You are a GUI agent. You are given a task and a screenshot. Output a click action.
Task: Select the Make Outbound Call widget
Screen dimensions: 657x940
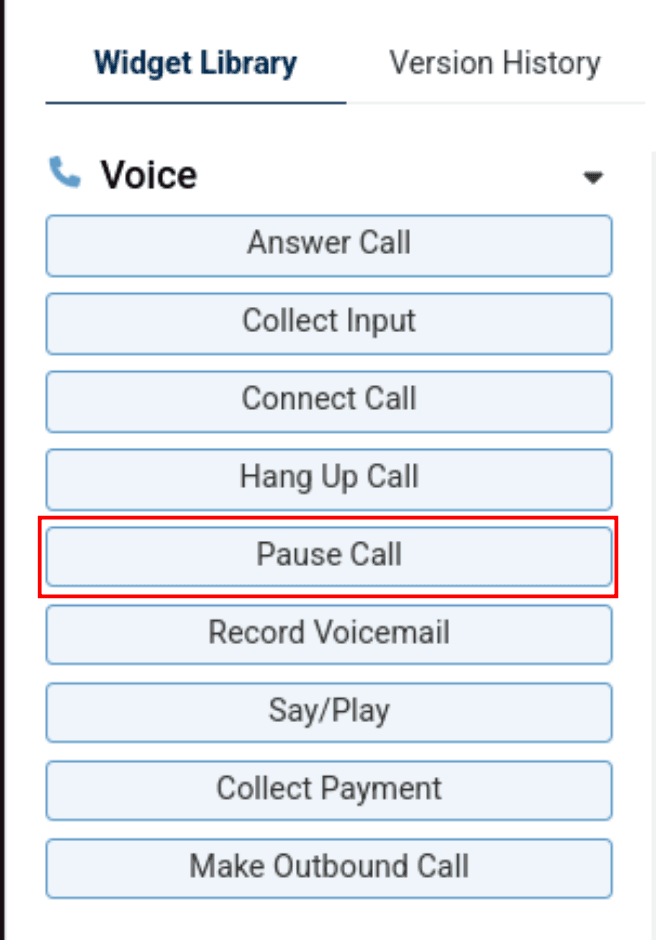329,868
